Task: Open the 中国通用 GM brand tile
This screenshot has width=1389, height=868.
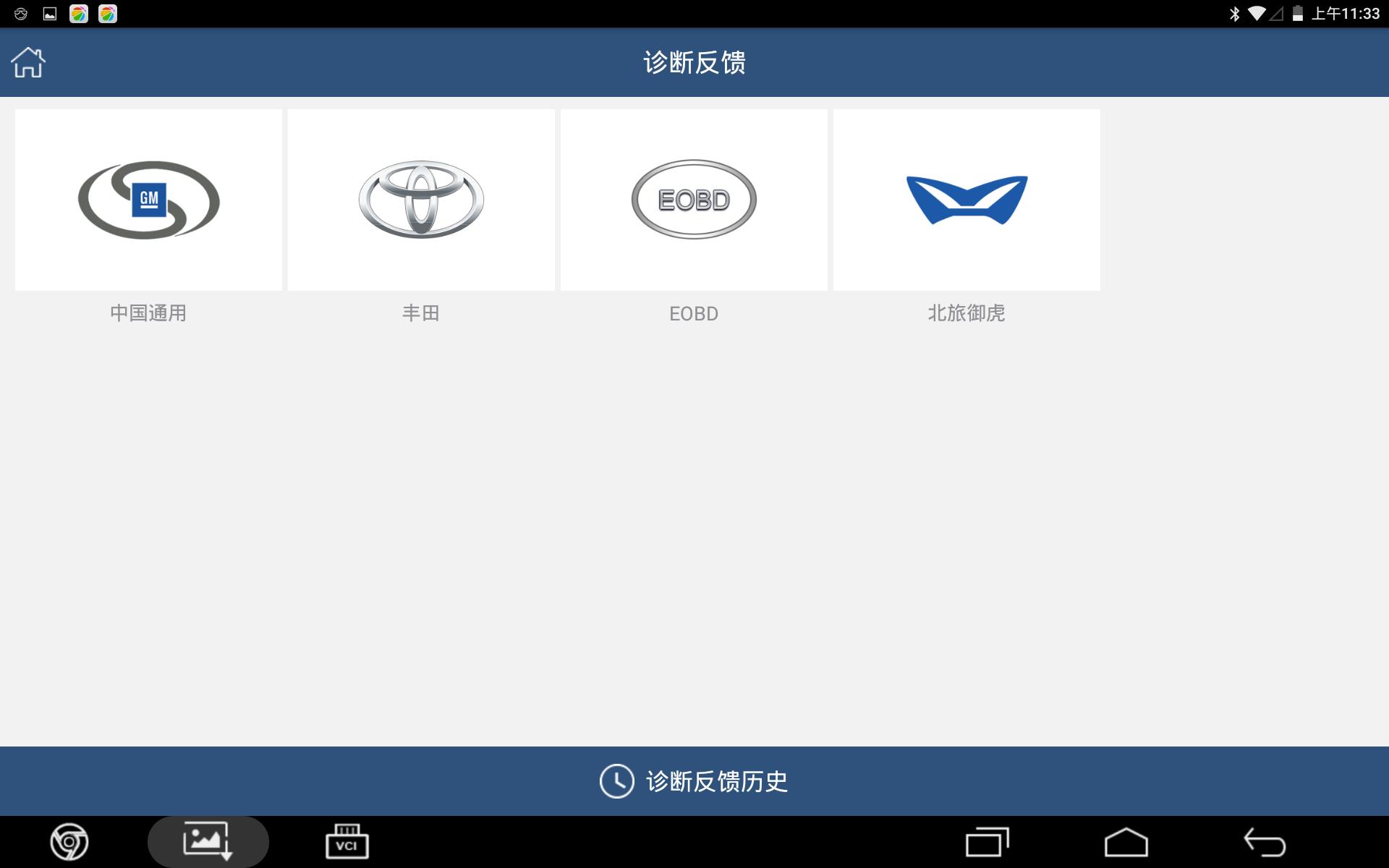Action: click(x=148, y=200)
